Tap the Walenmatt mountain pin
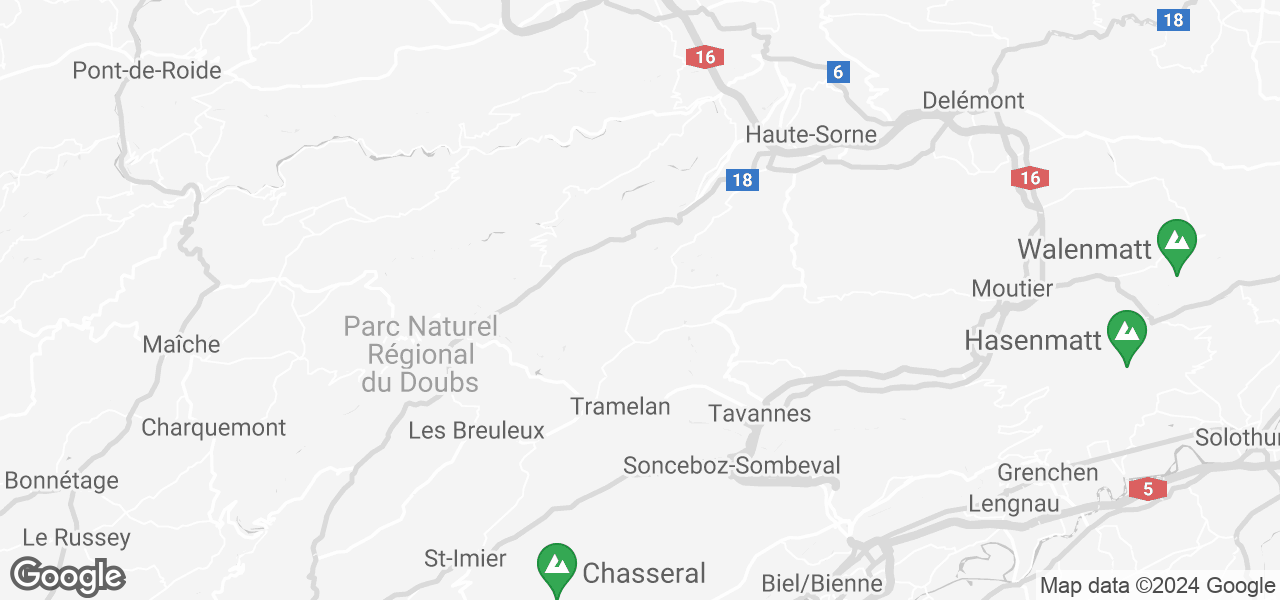The height and width of the screenshot is (600, 1280). [1177, 243]
